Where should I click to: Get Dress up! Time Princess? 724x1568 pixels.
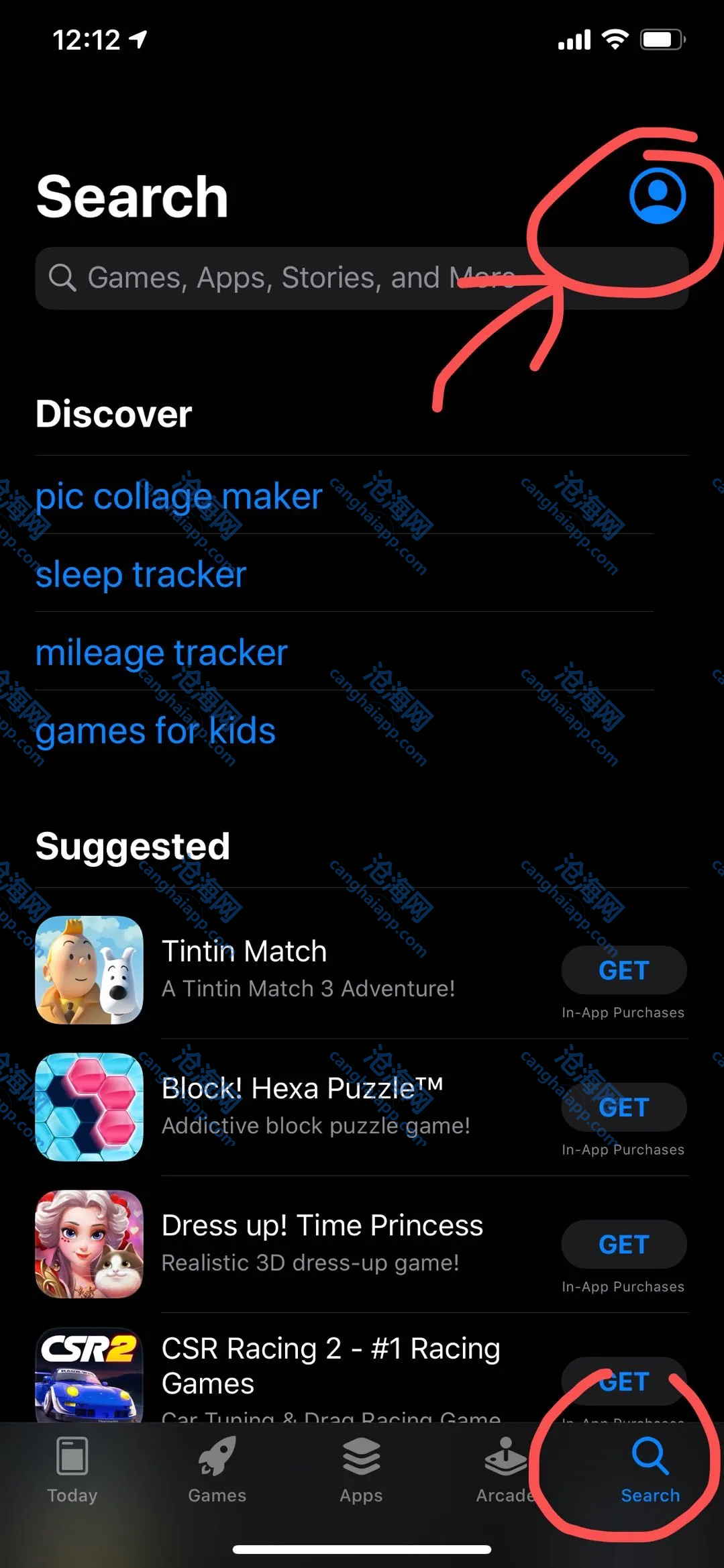(x=623, y=1245)
